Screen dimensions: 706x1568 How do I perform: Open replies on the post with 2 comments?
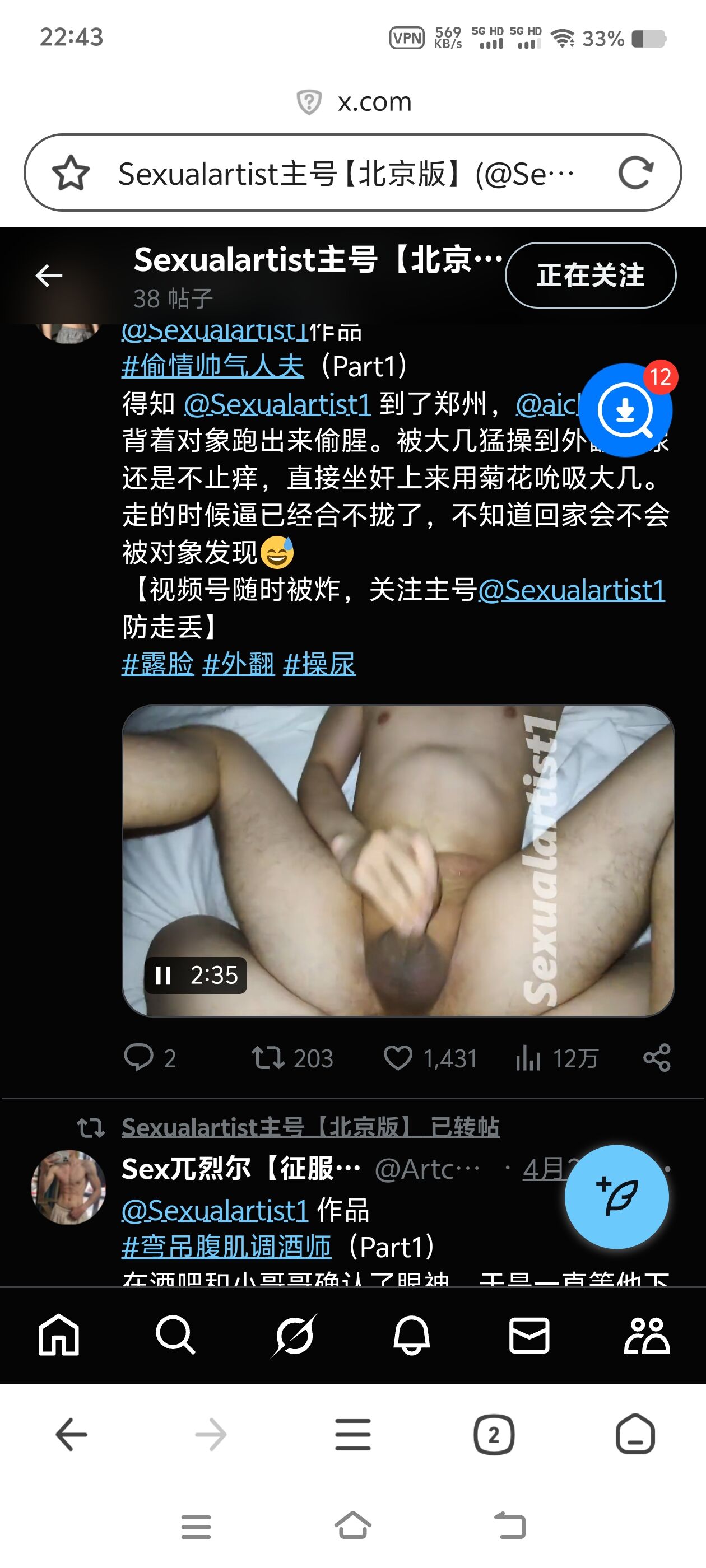[x=150, y=1058]
